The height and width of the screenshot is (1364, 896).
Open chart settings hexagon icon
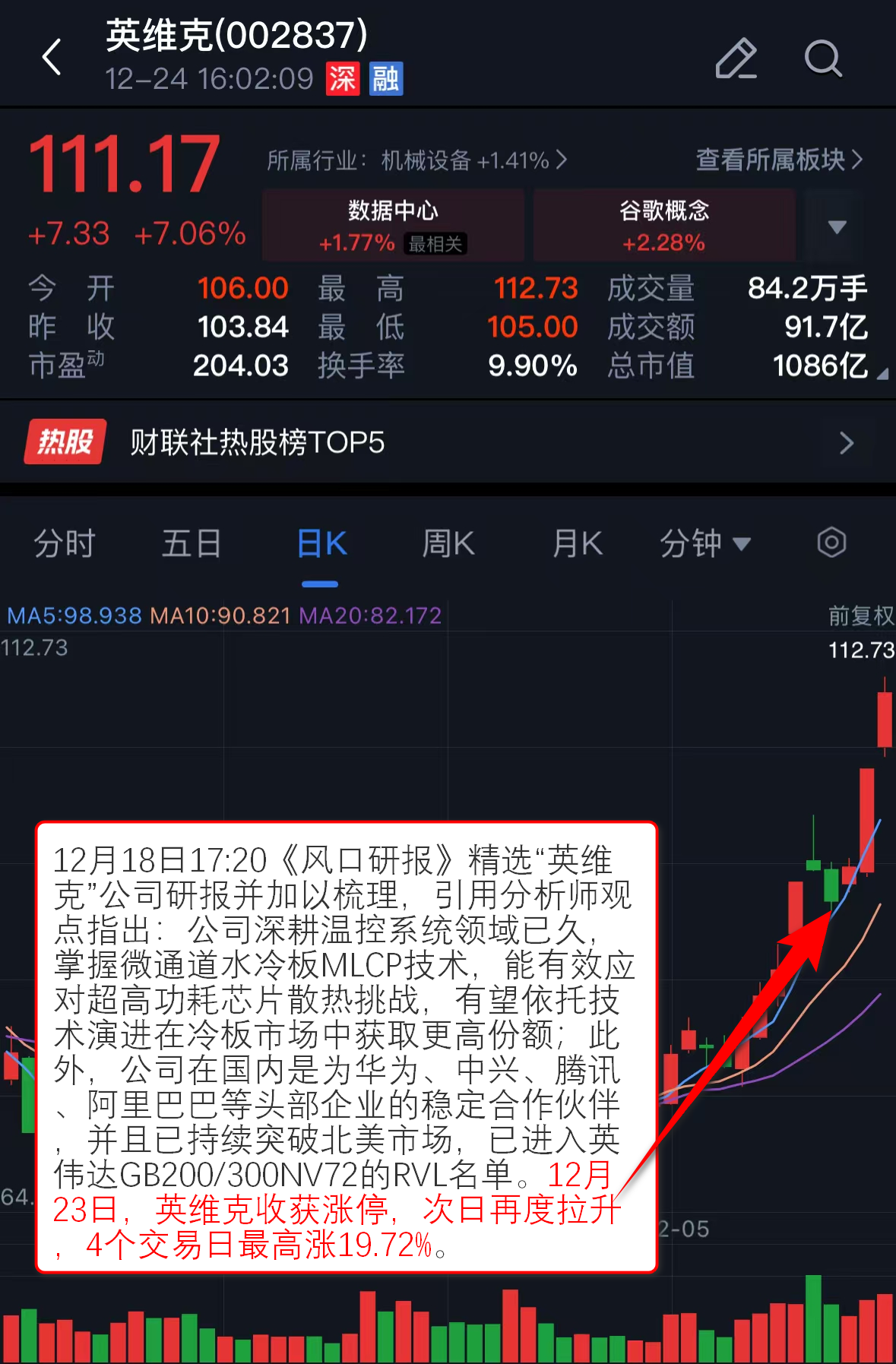click(x=831, y=543)
